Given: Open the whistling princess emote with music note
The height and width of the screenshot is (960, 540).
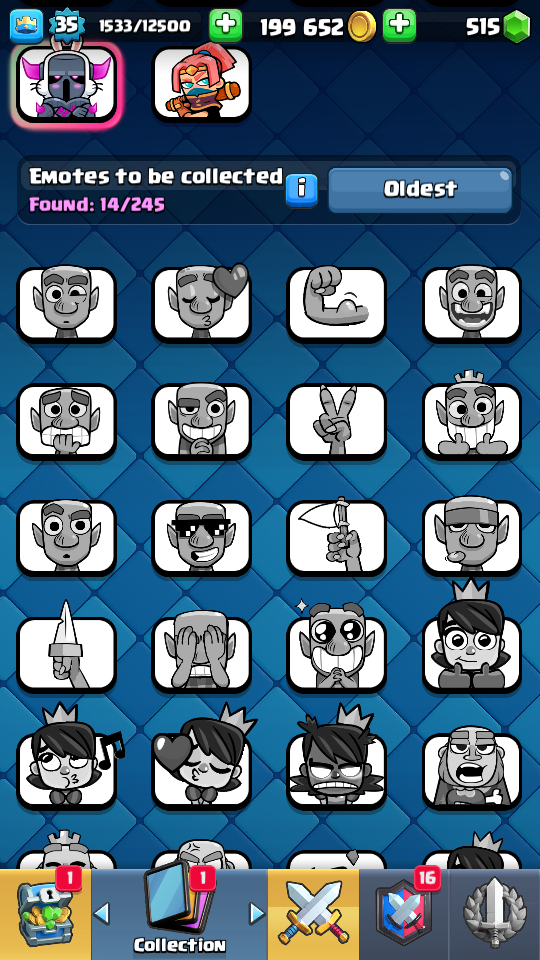Looking at the screenshot, I should [67, 760].
